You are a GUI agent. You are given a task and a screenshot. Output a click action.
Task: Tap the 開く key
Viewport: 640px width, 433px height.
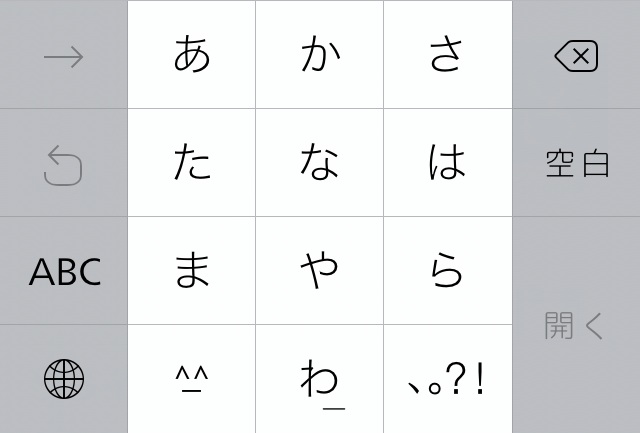(x=576, y=325)
